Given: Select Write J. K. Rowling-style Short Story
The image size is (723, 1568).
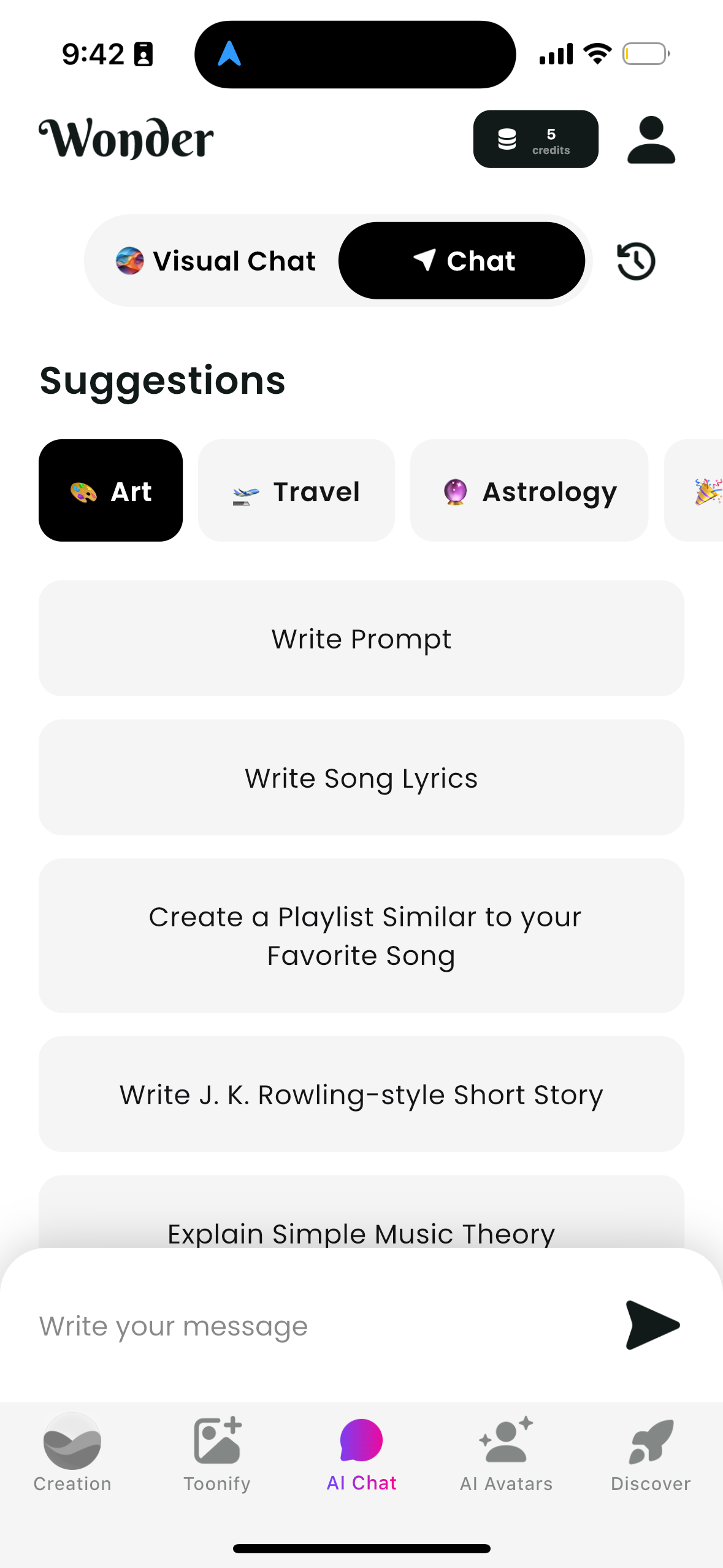Looking at the screenshot, I should pos(361,1094).
